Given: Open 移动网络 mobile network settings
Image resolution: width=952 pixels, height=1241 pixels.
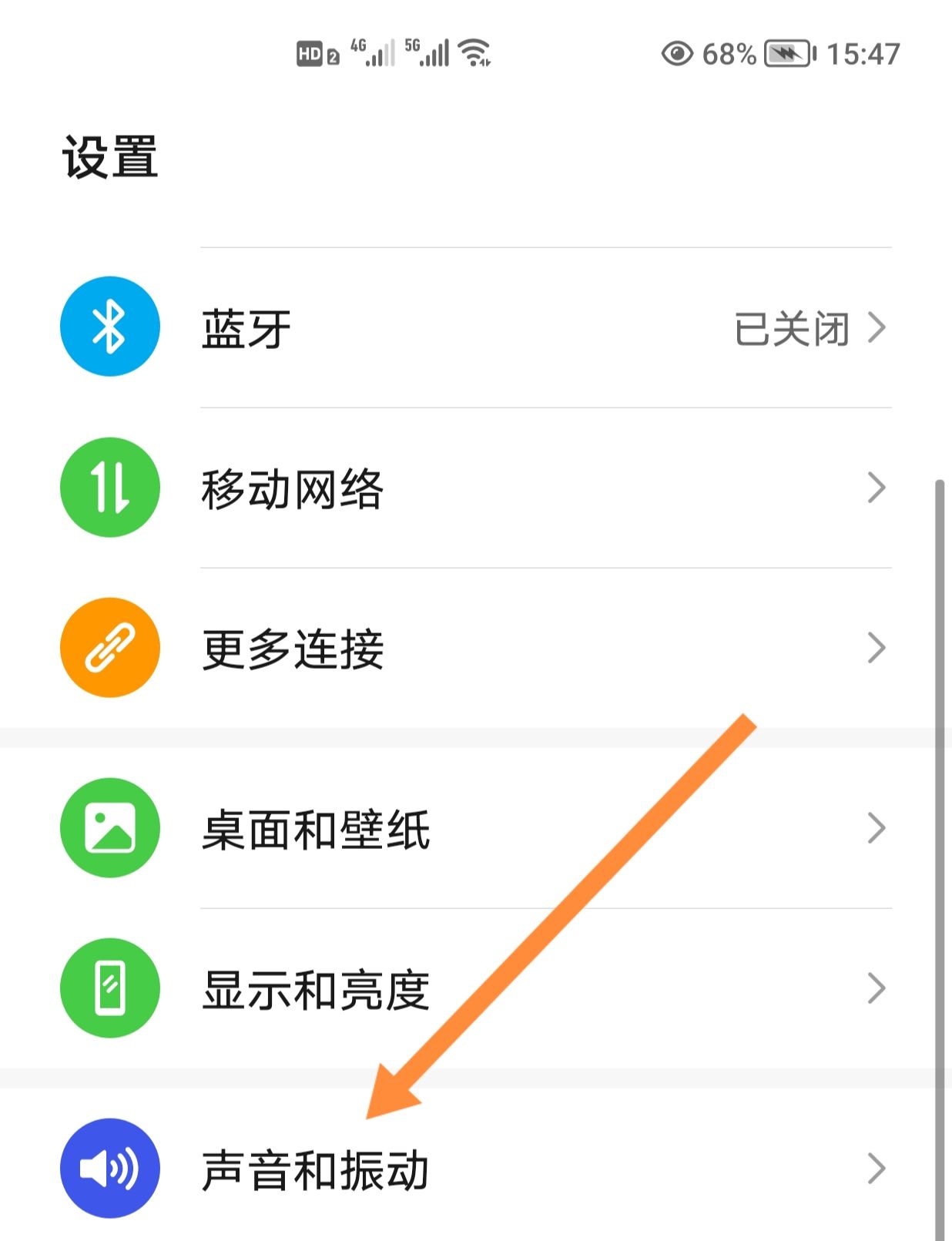Looking at the screenshot, I should click(476, 488).
